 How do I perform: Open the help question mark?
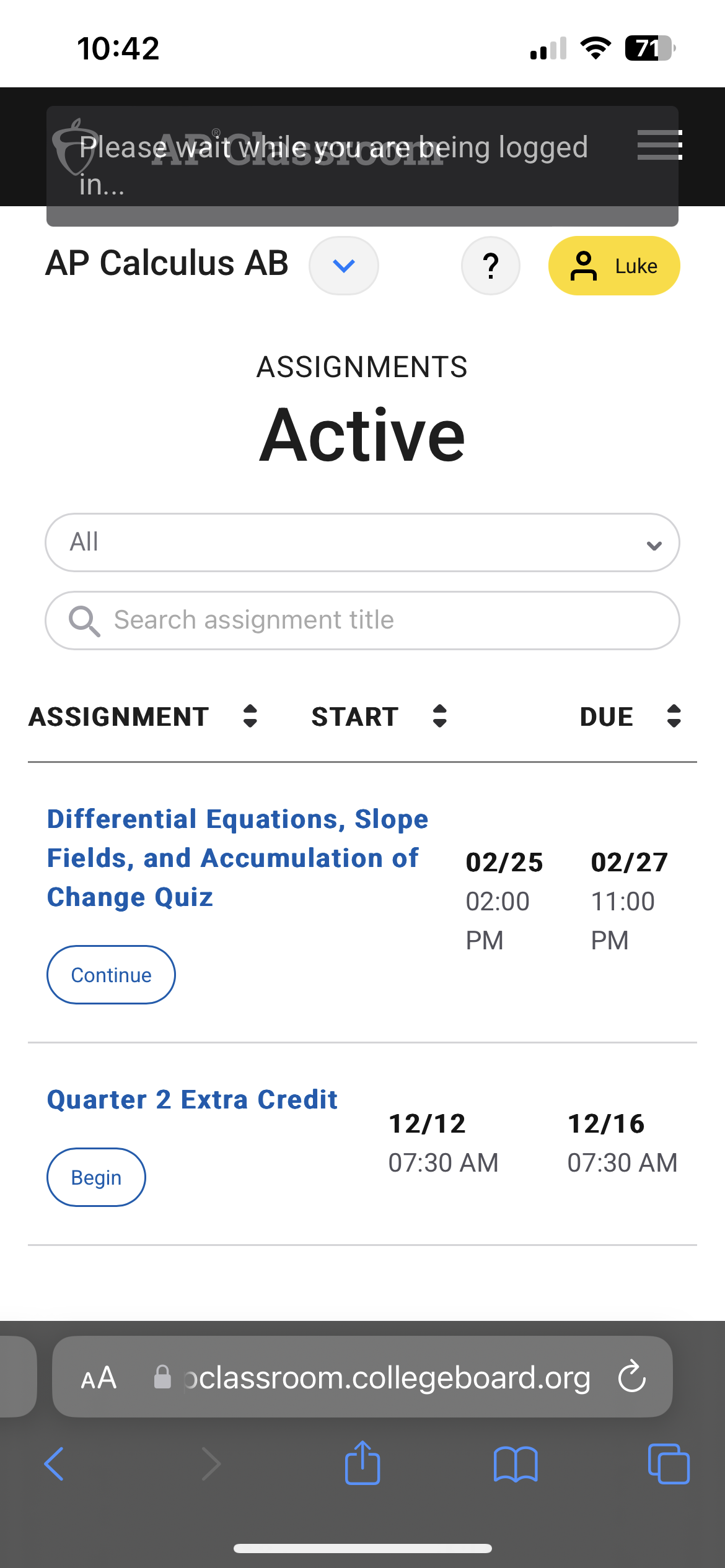point(491,266)
